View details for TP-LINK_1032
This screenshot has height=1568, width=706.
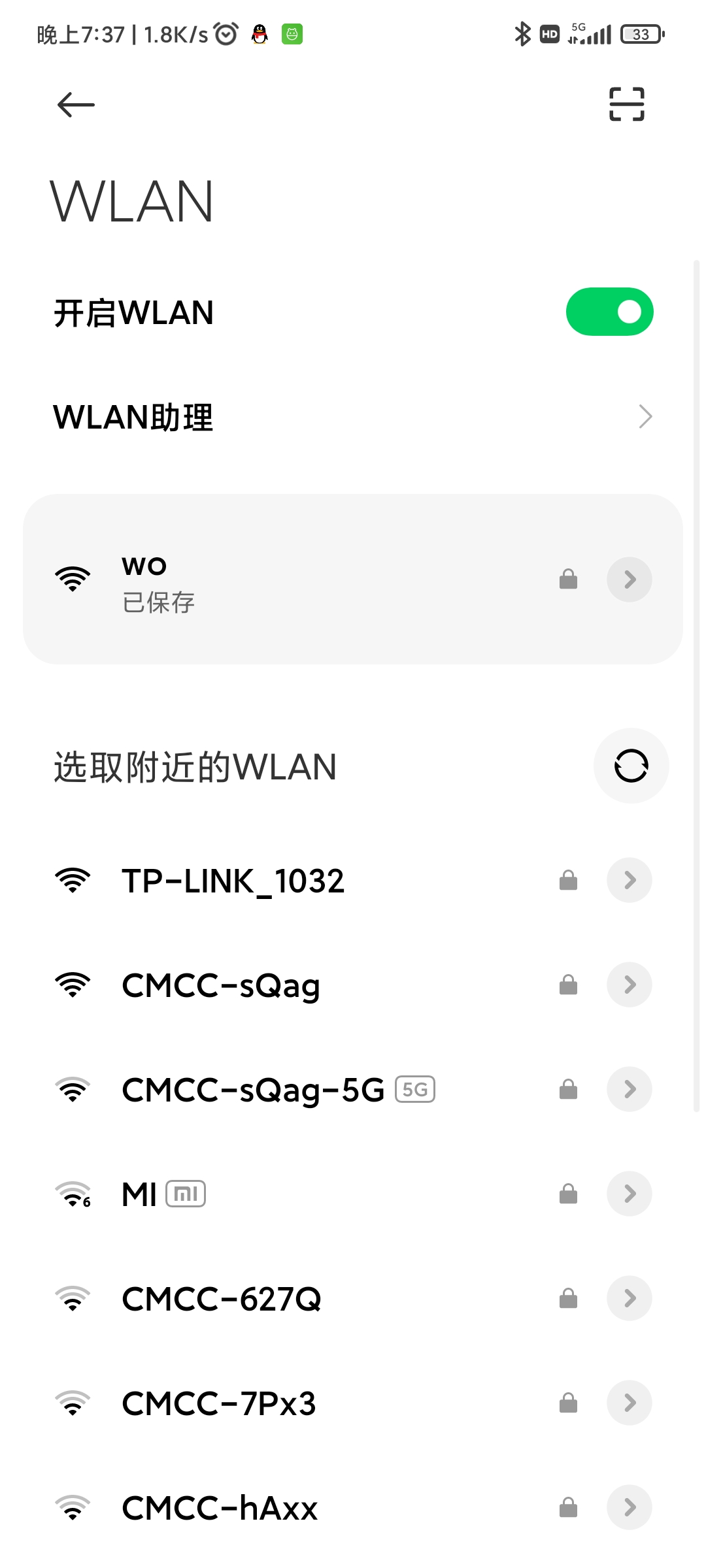[629, 880]
